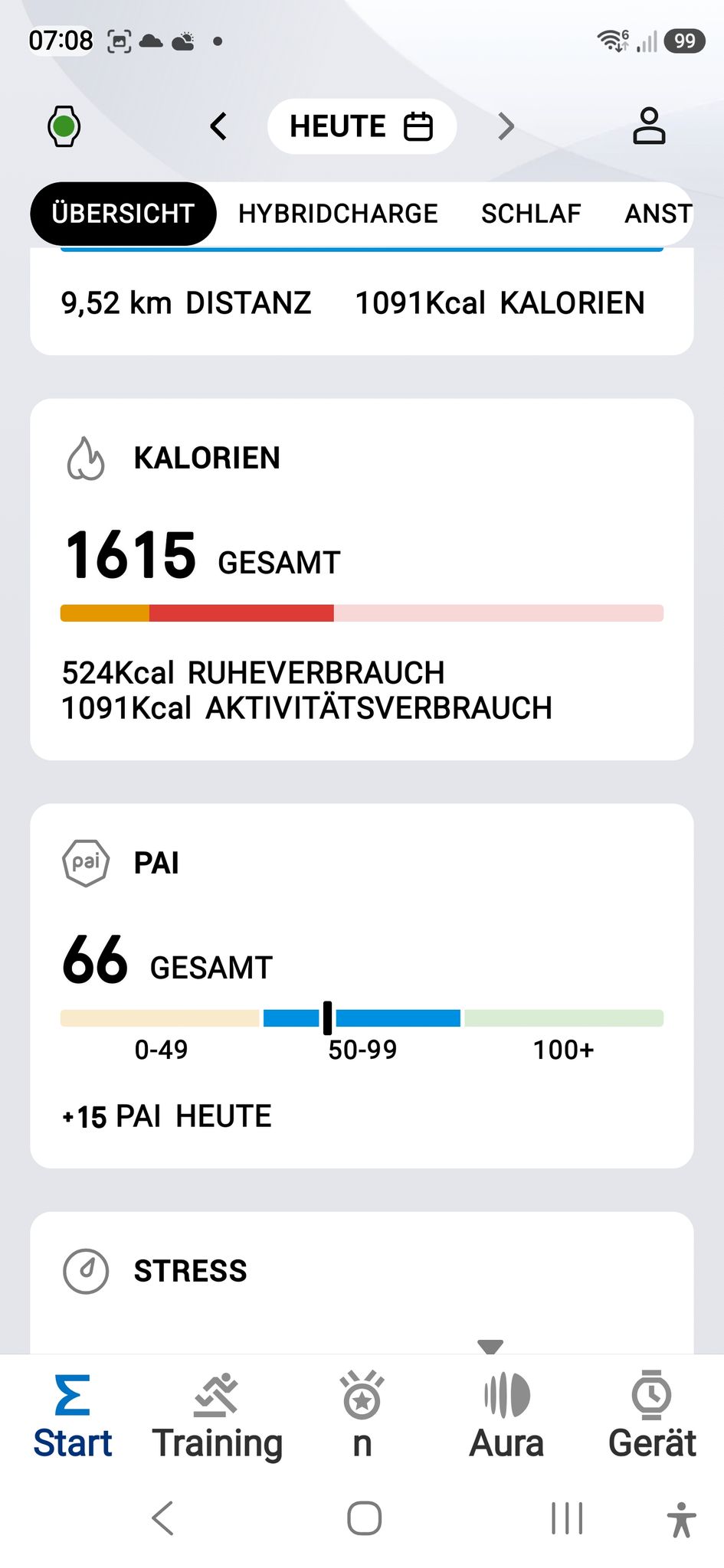Tap the system back button
724x1568 pixels.
pyautogui.click(x=163, y=1518)
